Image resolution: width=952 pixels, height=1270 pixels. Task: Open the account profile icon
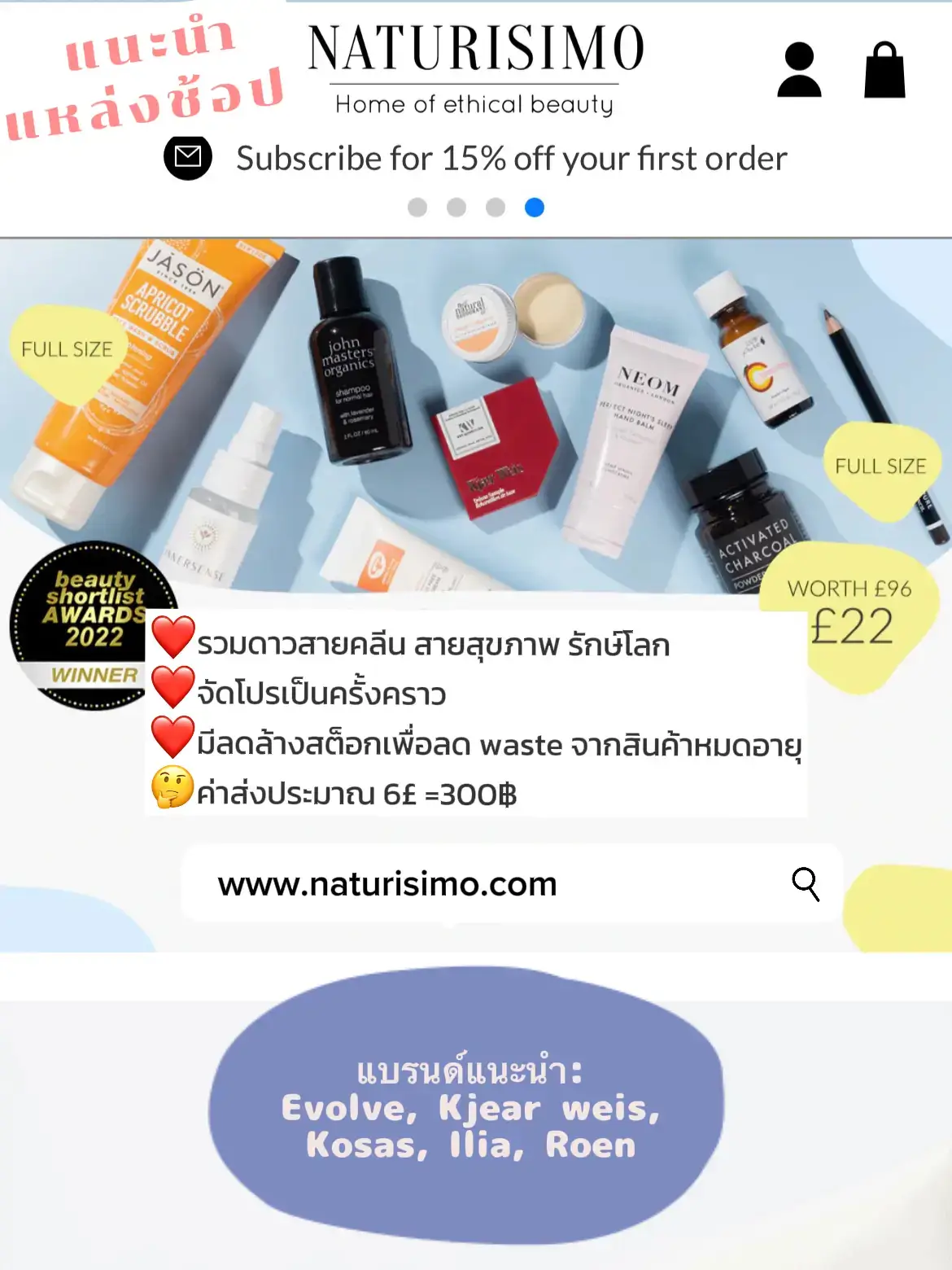click(x=800, y=69)
